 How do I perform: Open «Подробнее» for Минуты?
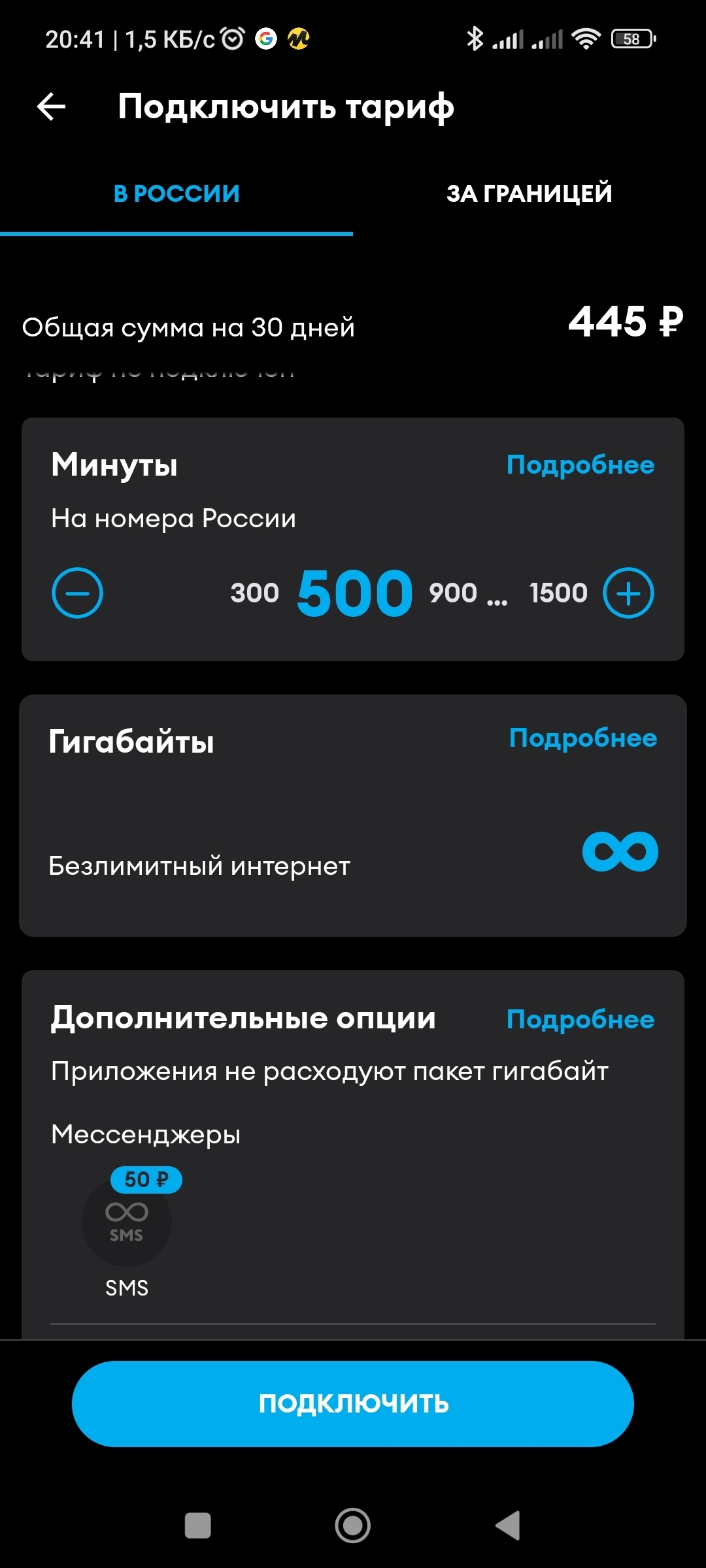click(x=580, y=465)
